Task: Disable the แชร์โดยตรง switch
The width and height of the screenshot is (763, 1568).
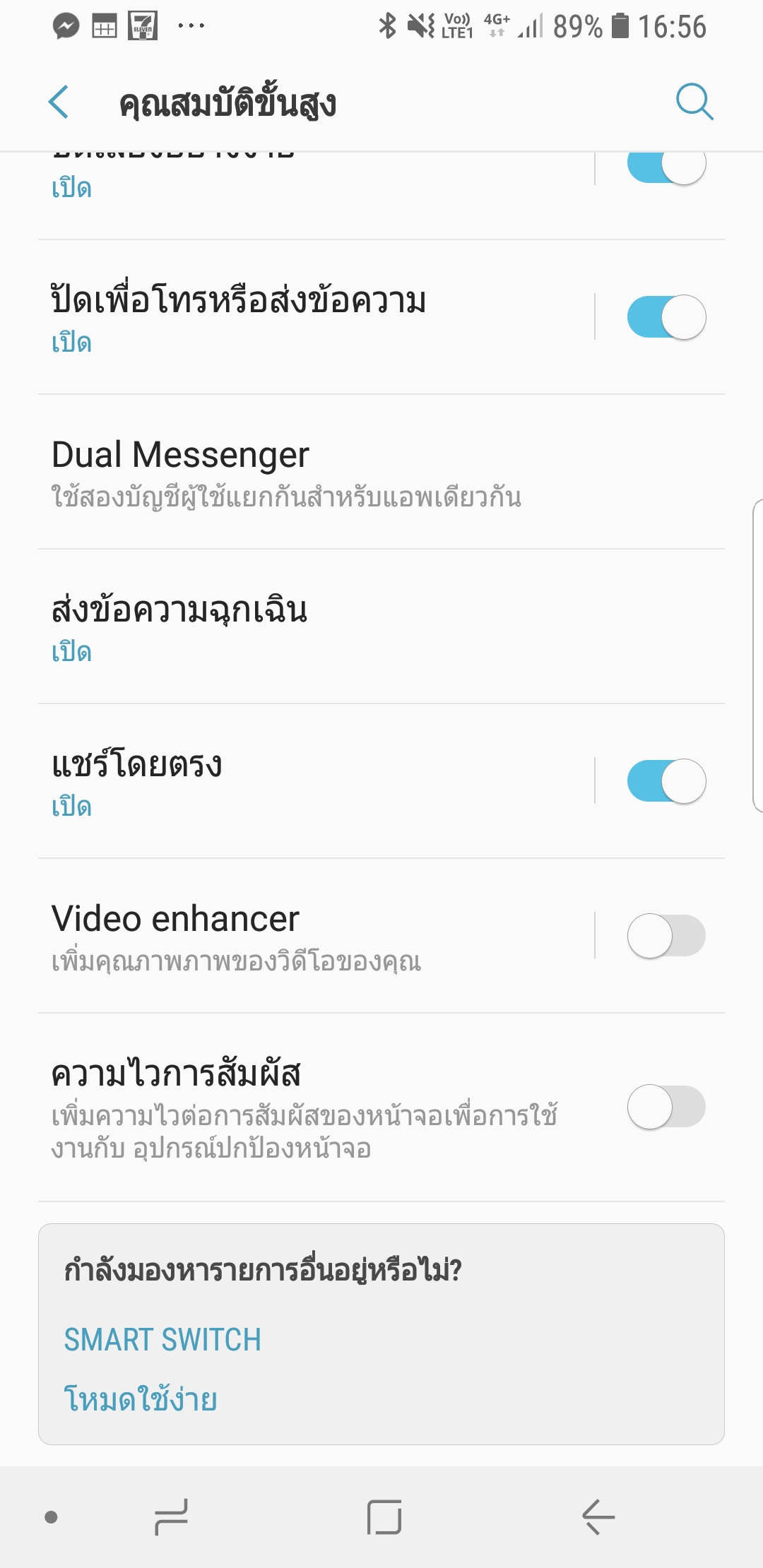Action: pyautogui.click(x=666, y=781)
